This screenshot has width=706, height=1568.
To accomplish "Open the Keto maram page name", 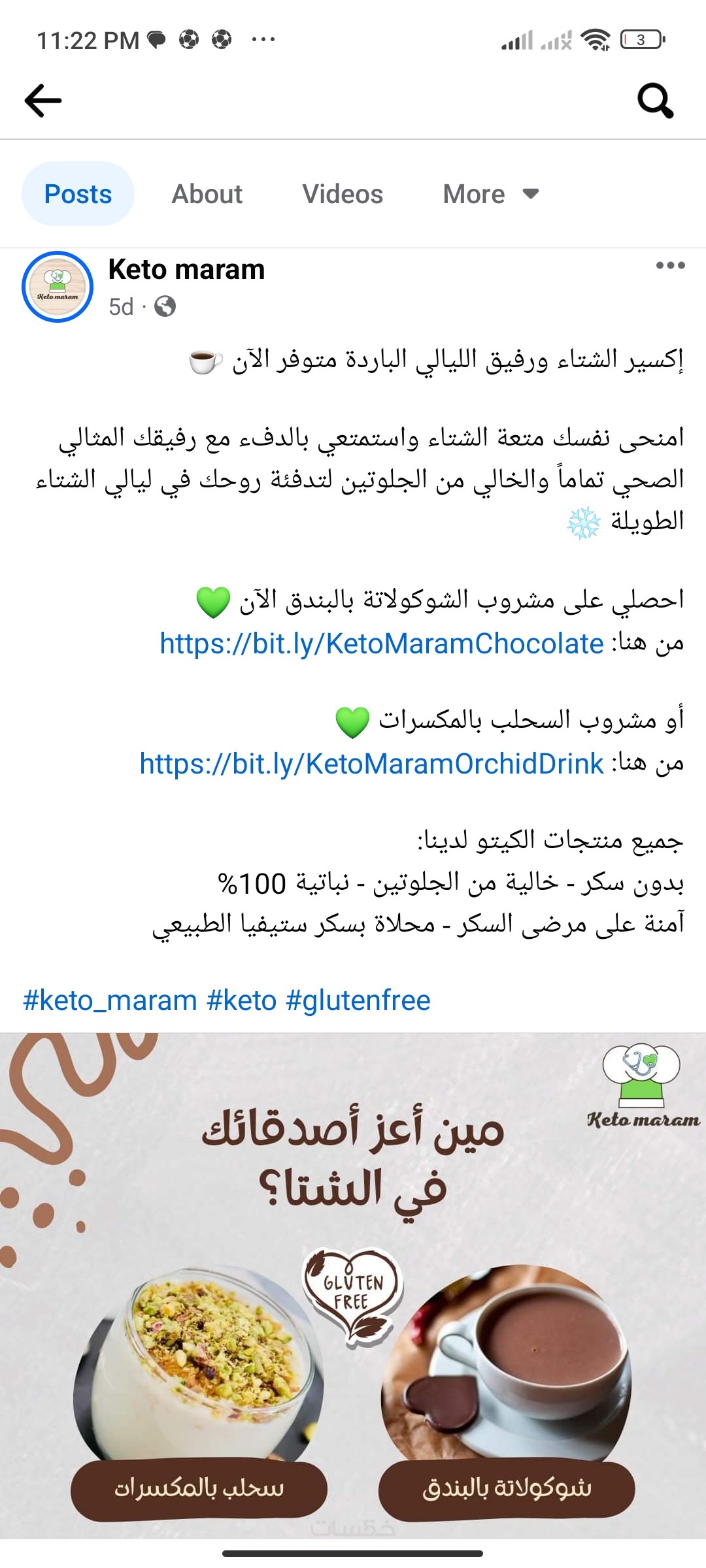I will (x=186, y=269).
